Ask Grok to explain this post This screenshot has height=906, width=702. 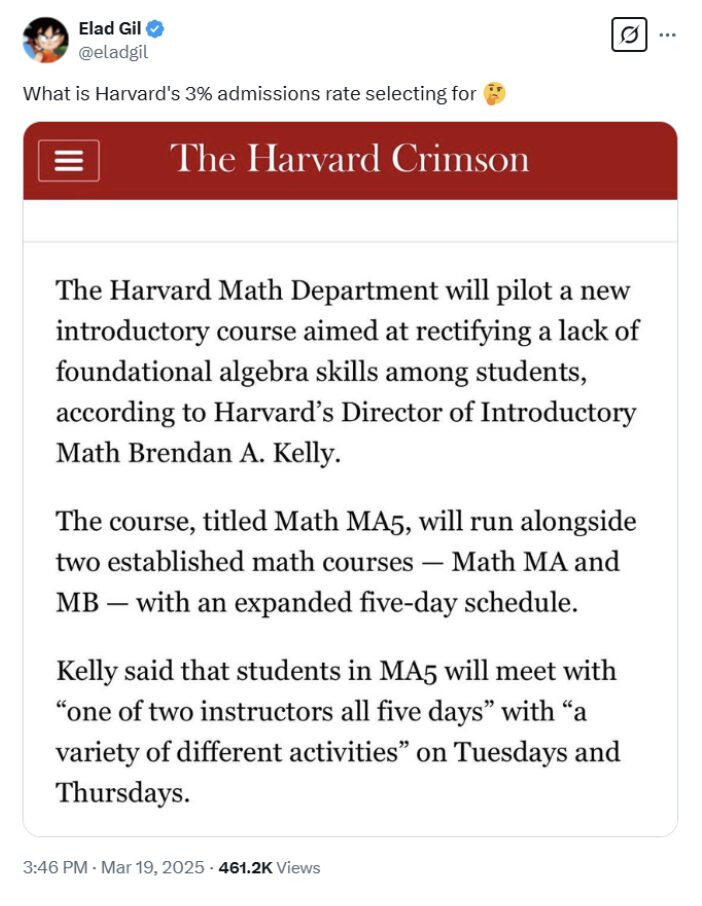click(628, 36)
